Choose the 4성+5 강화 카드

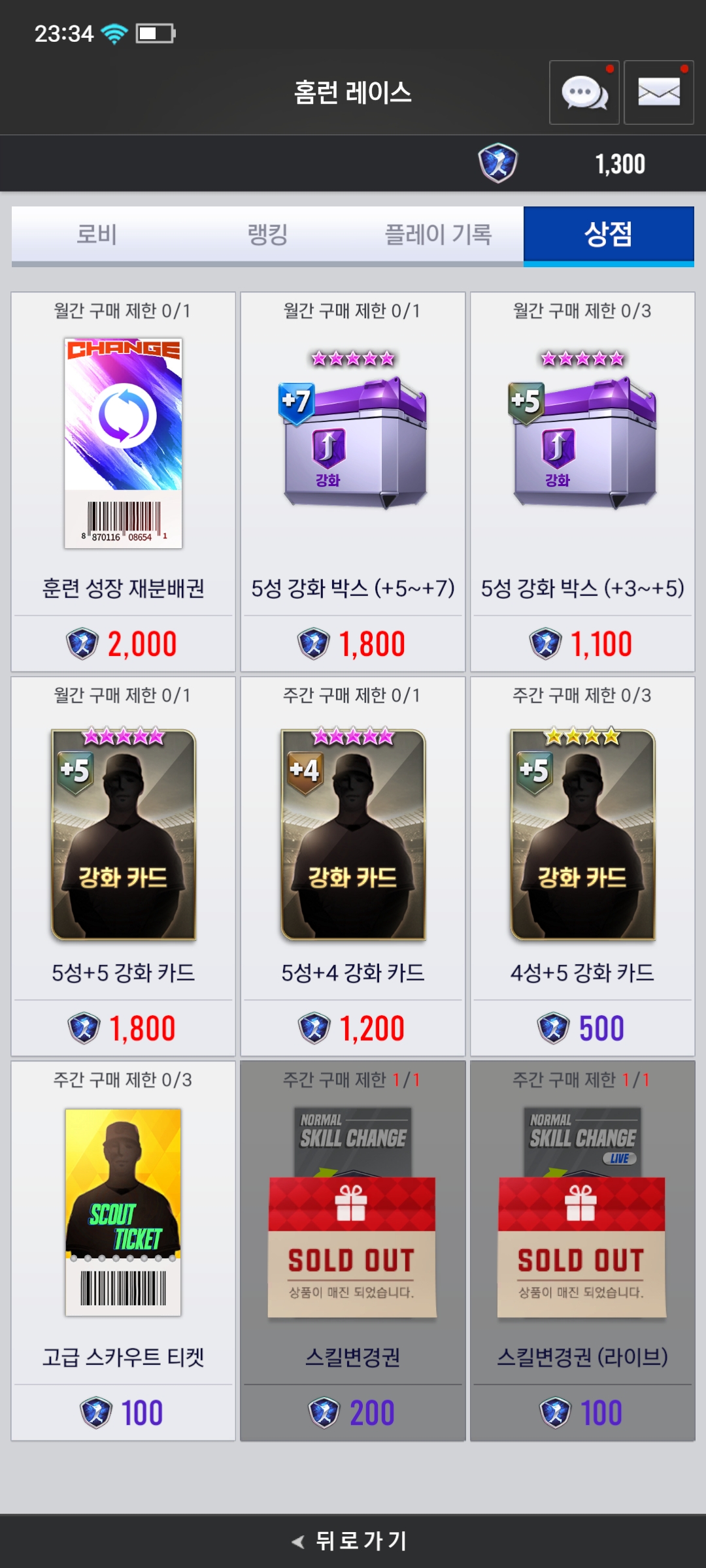pos(582,866)
